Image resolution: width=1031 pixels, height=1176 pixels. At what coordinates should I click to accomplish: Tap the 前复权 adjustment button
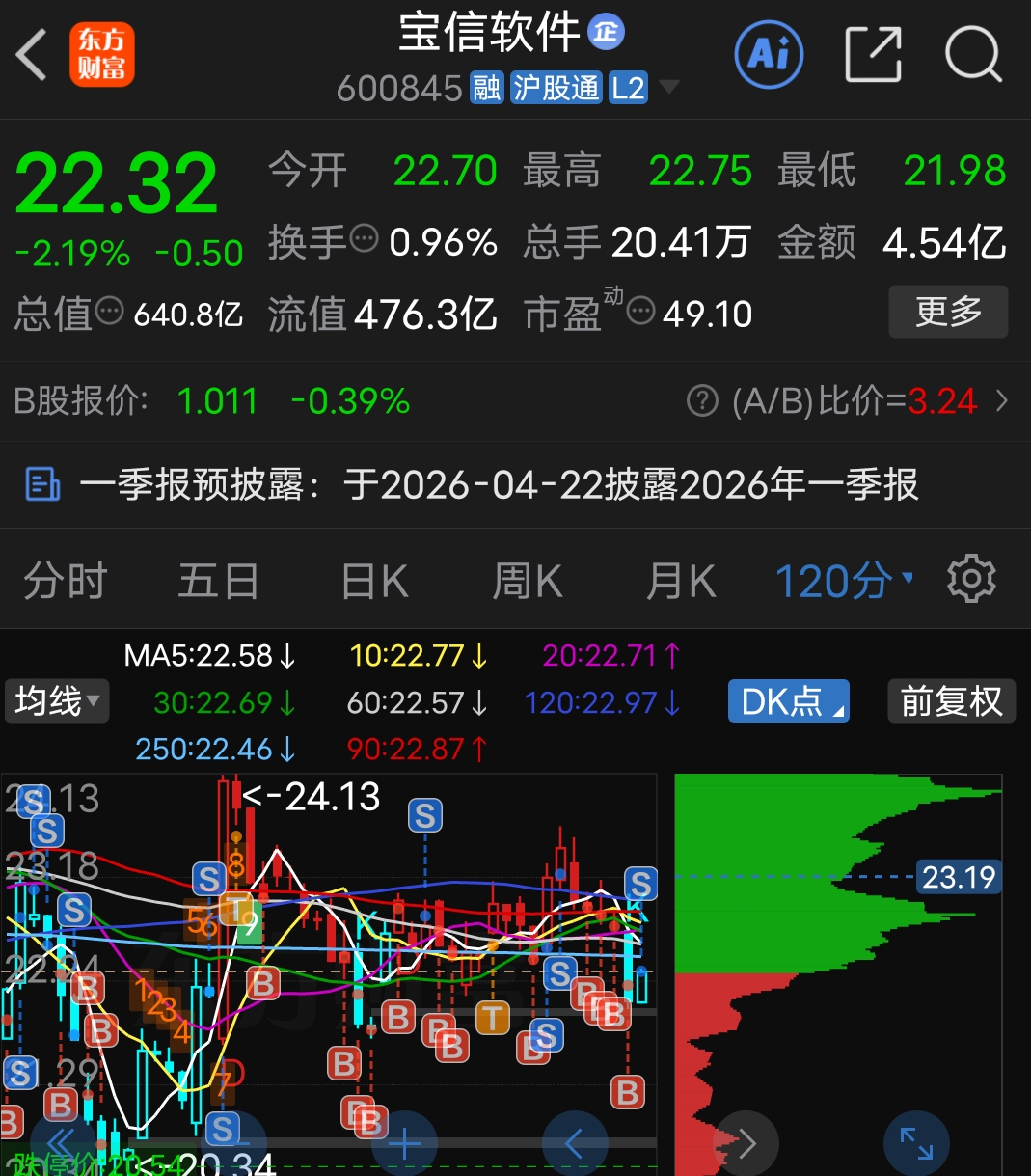pos(951,701)
